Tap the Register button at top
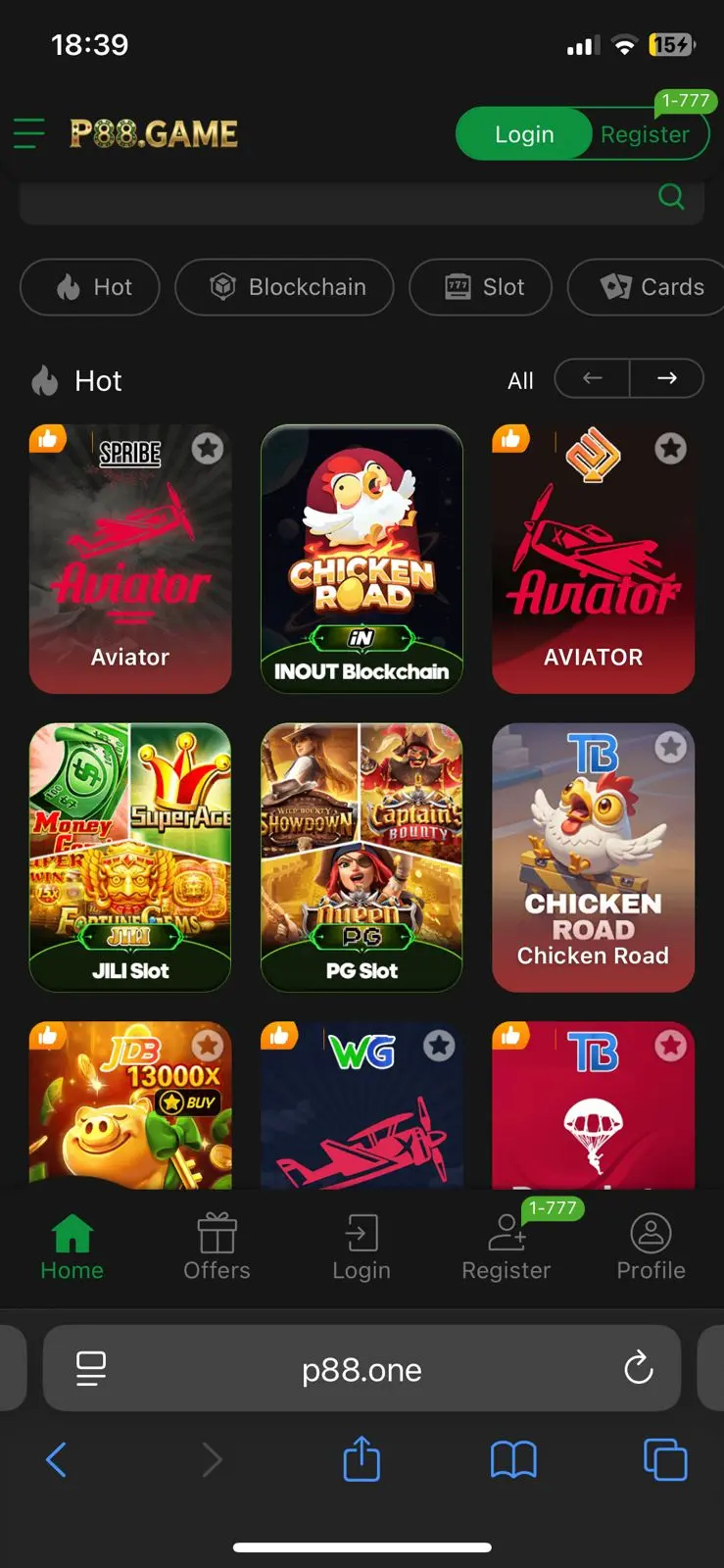The width and height of the screenshot is (724, 1568). (645, 134)
